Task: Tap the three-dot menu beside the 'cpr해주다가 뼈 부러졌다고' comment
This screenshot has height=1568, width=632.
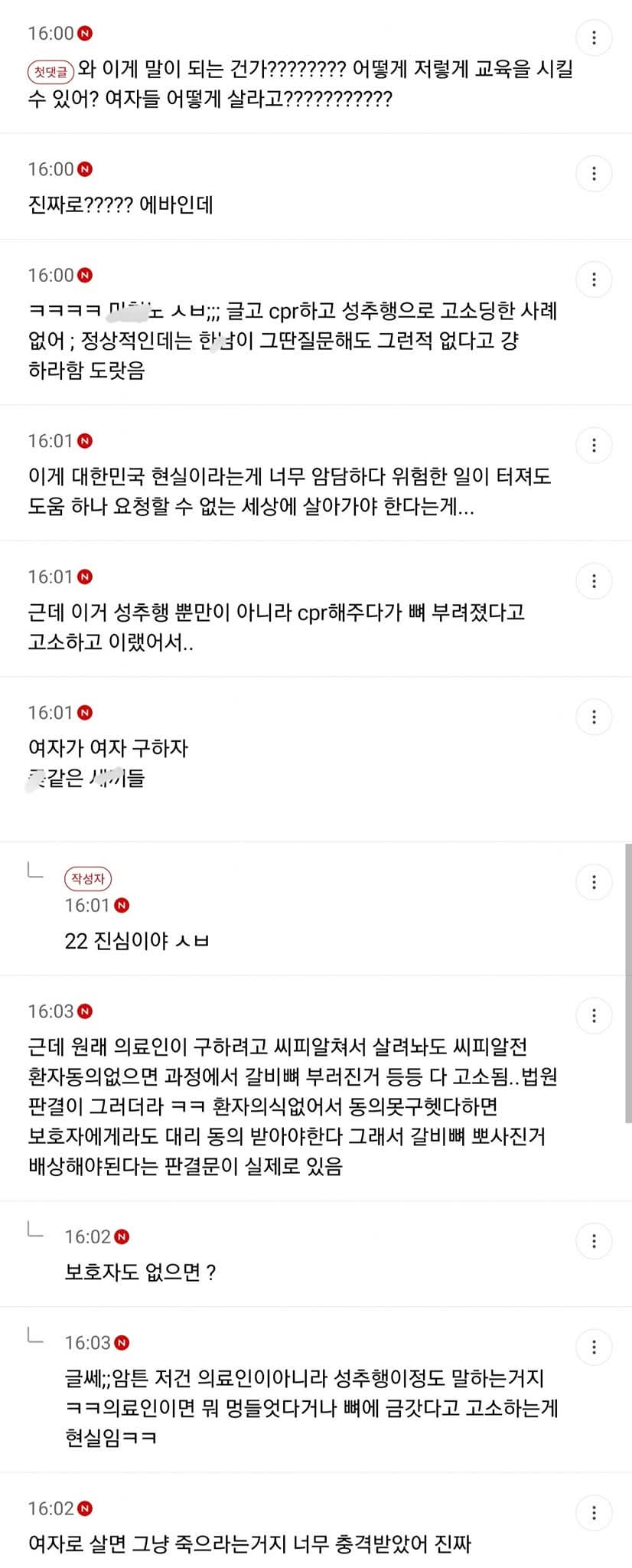Action: point(594,581)
